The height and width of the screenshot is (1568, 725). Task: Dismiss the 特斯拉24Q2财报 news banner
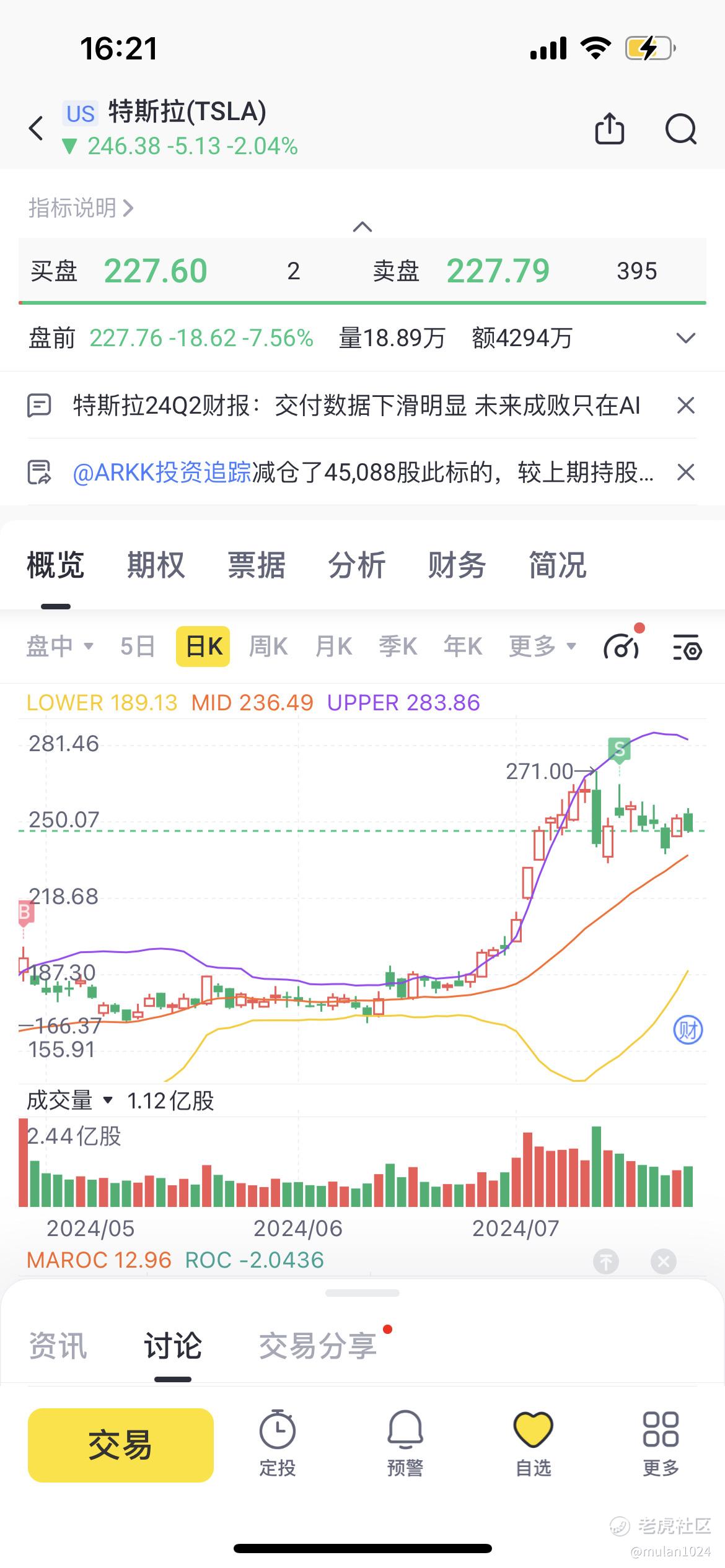click(x=685, y=406)
